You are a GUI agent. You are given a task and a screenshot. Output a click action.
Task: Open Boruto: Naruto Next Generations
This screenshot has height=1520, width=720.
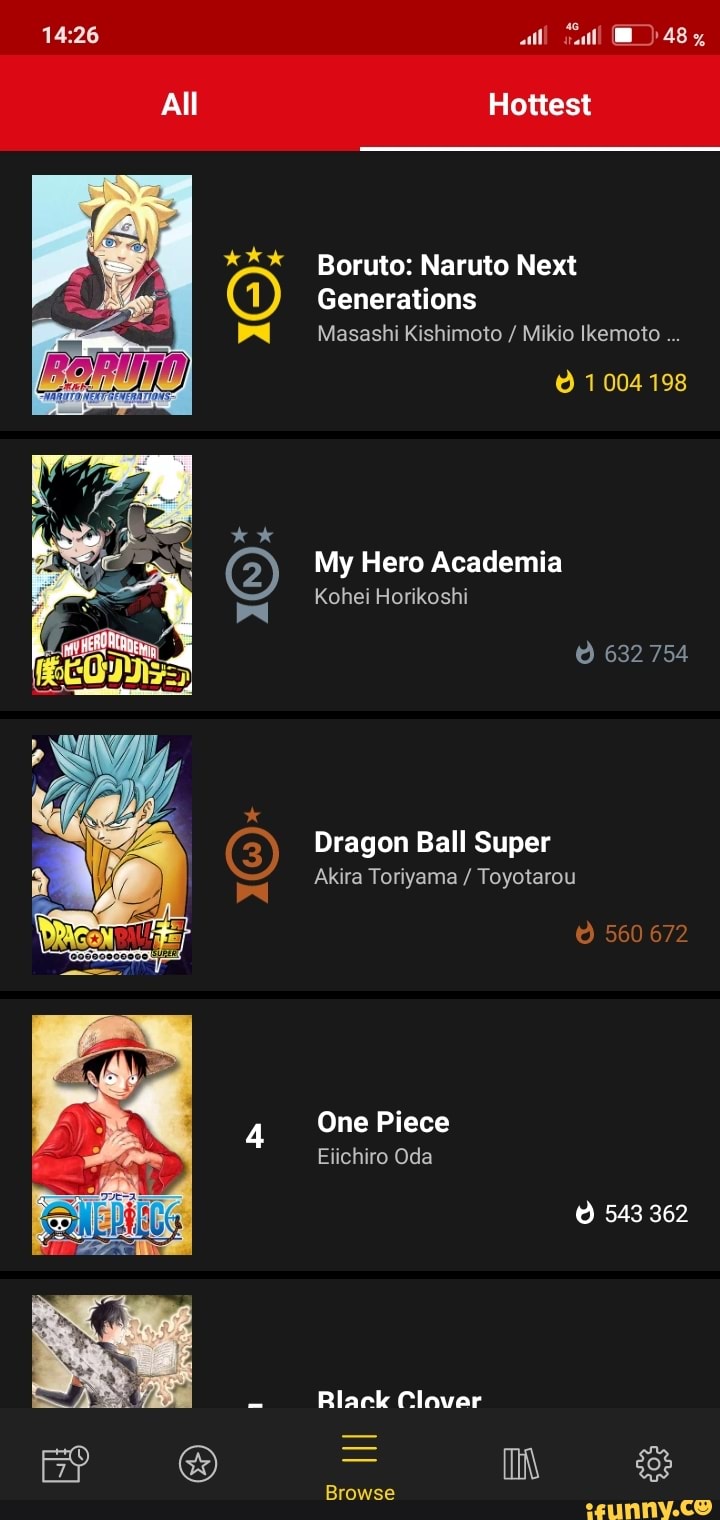point(446,282)
